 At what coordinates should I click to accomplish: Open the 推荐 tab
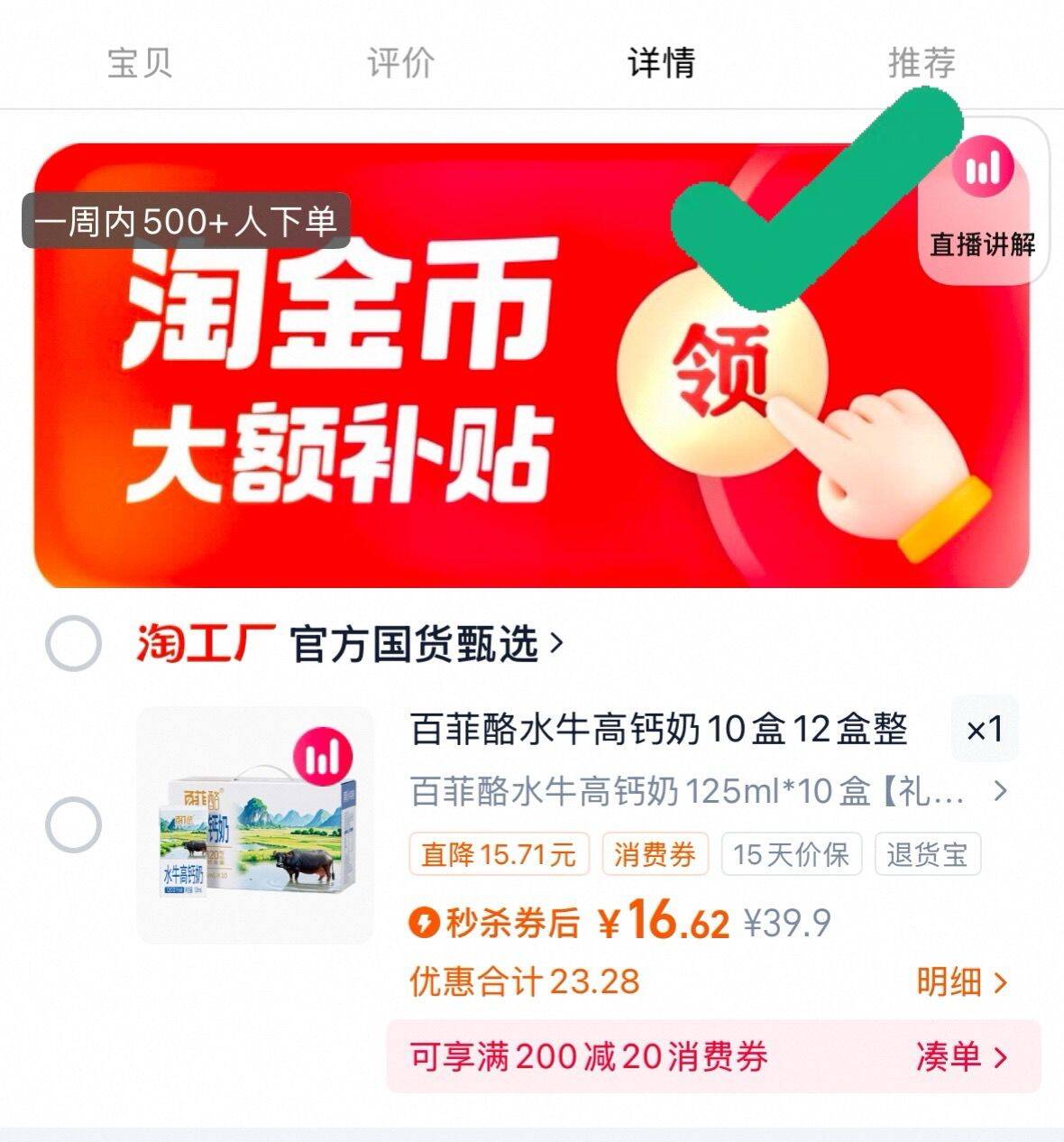(922, 63)
